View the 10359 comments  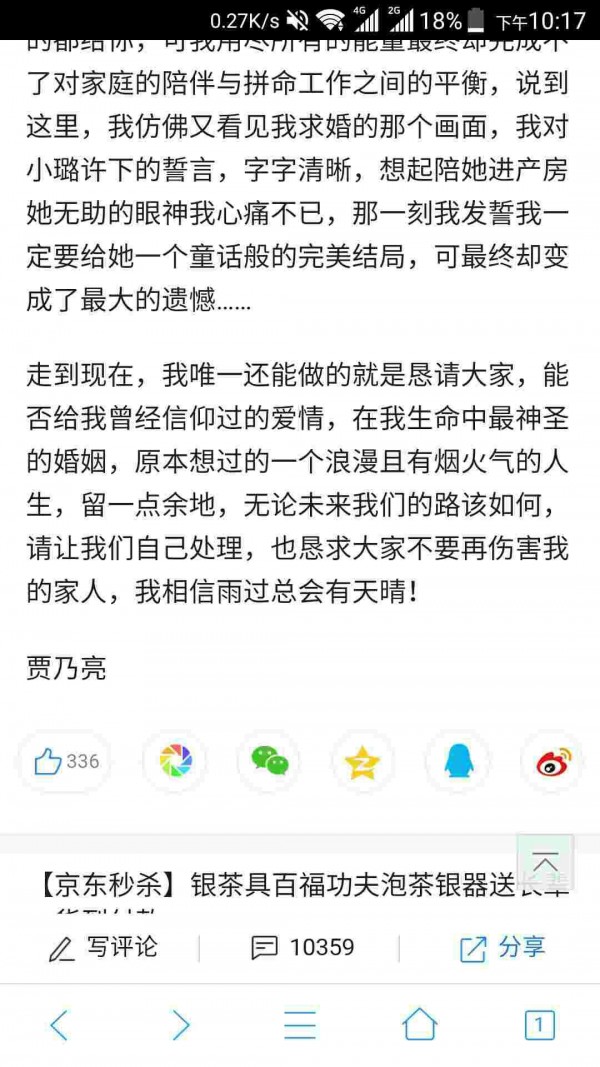(303, 947)
